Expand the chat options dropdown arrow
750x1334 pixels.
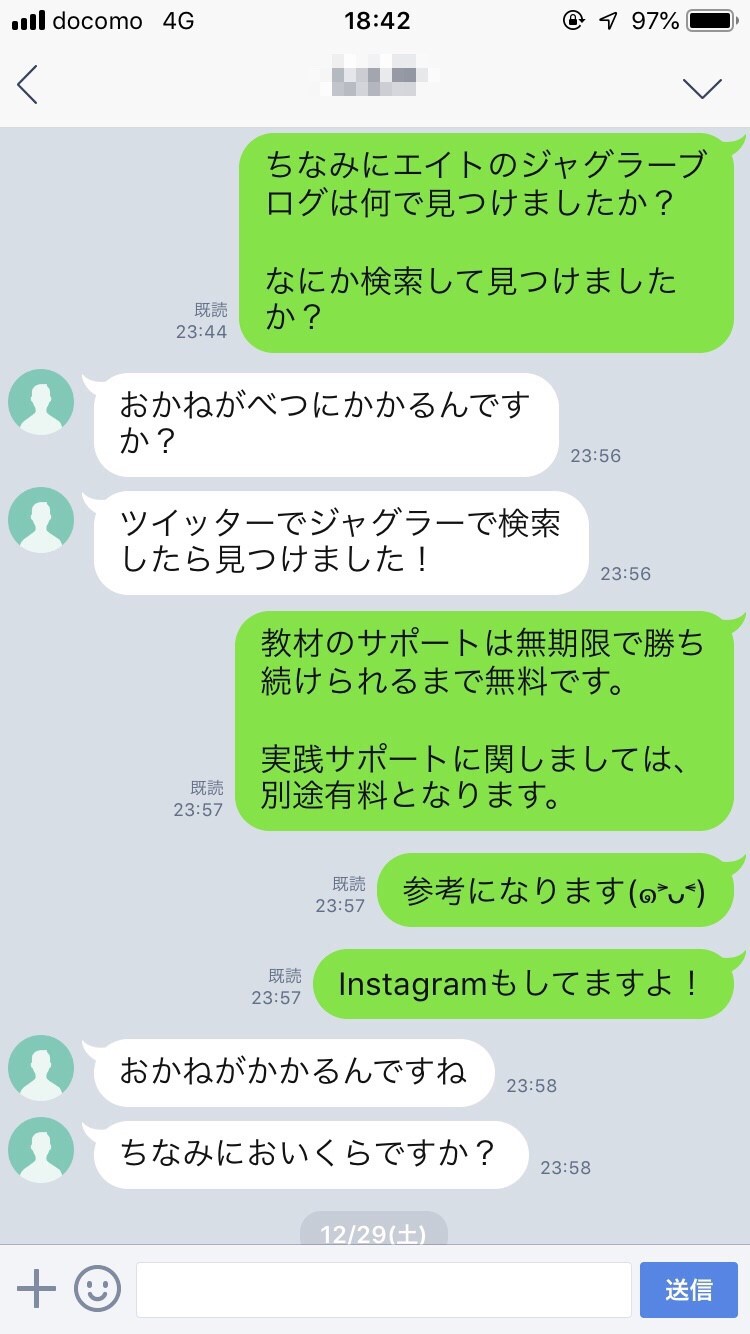(702, 87)
